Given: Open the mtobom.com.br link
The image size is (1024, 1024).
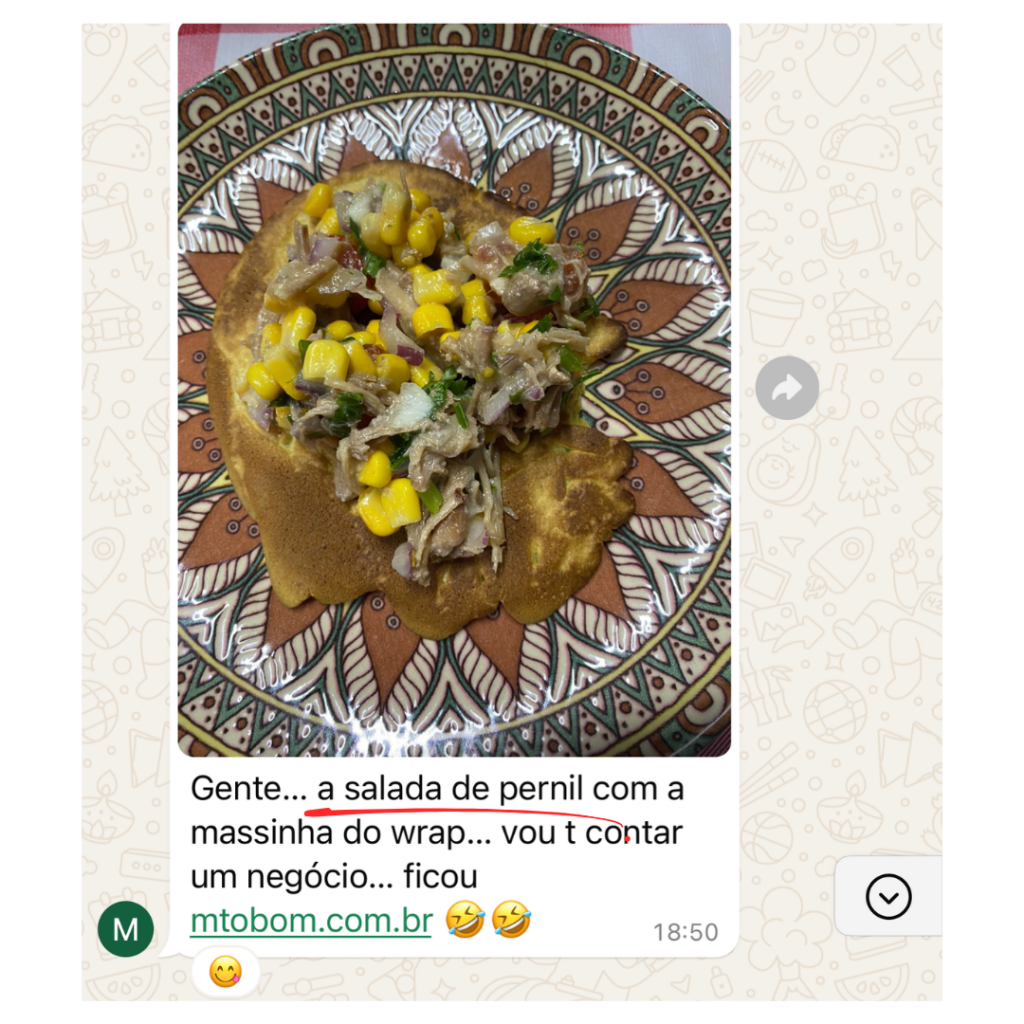Looking at the screenshot, I should [x=311, y=921].
